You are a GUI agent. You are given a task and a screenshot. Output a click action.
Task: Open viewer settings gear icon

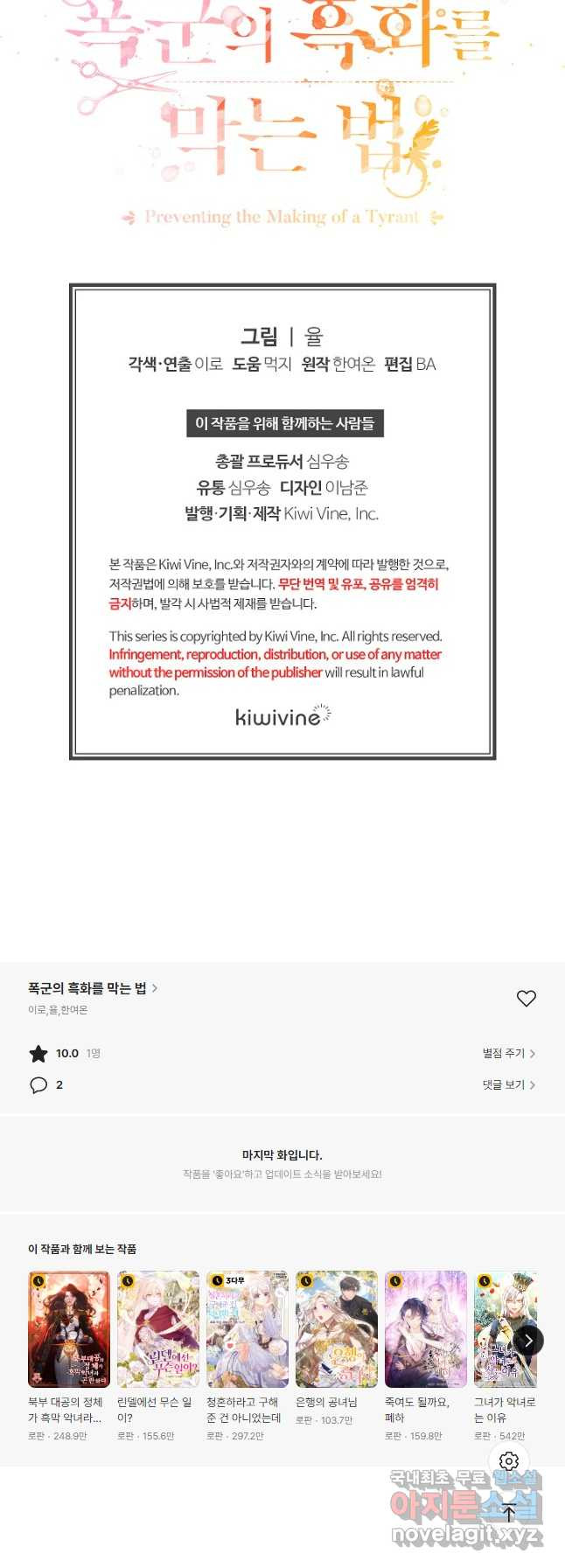[x=509, y=1461]
